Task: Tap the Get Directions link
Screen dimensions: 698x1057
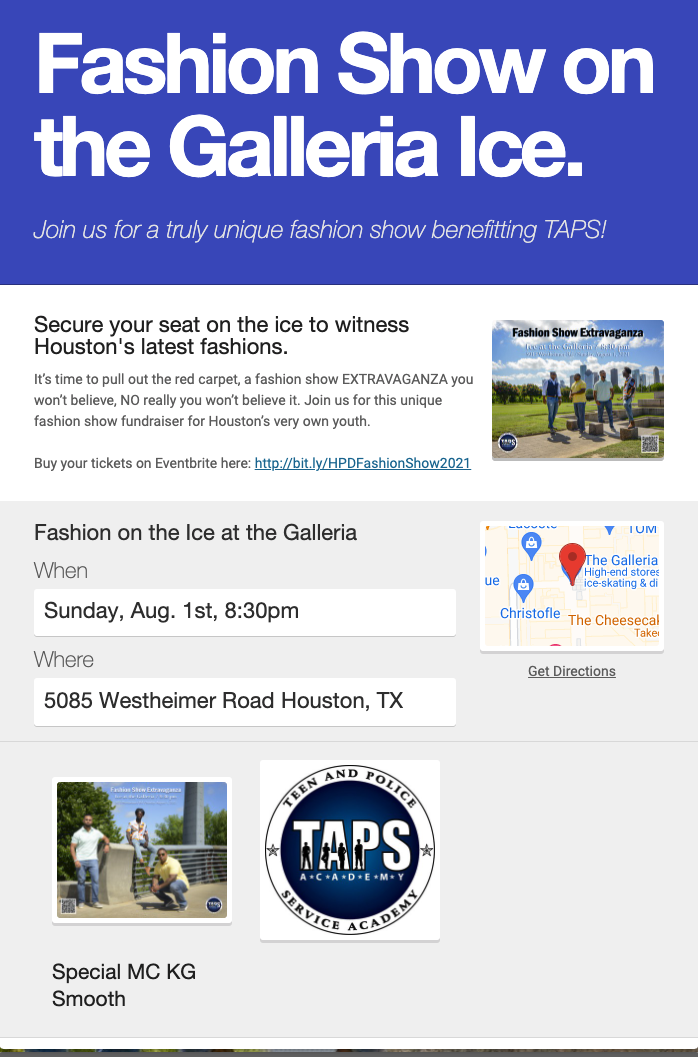Action: [571, 671]
